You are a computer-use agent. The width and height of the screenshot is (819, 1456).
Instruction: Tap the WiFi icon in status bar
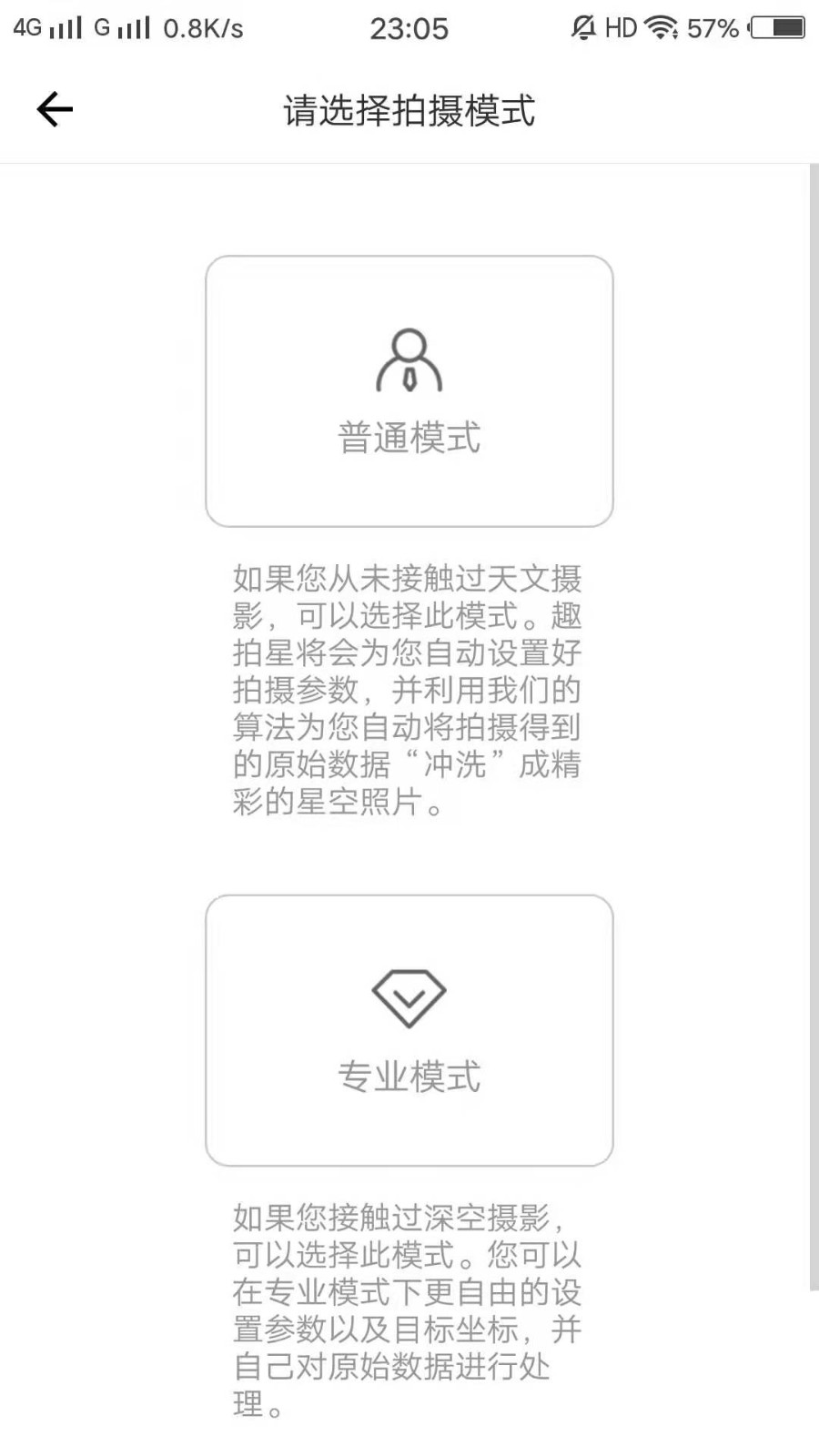(x=660, y=27)
